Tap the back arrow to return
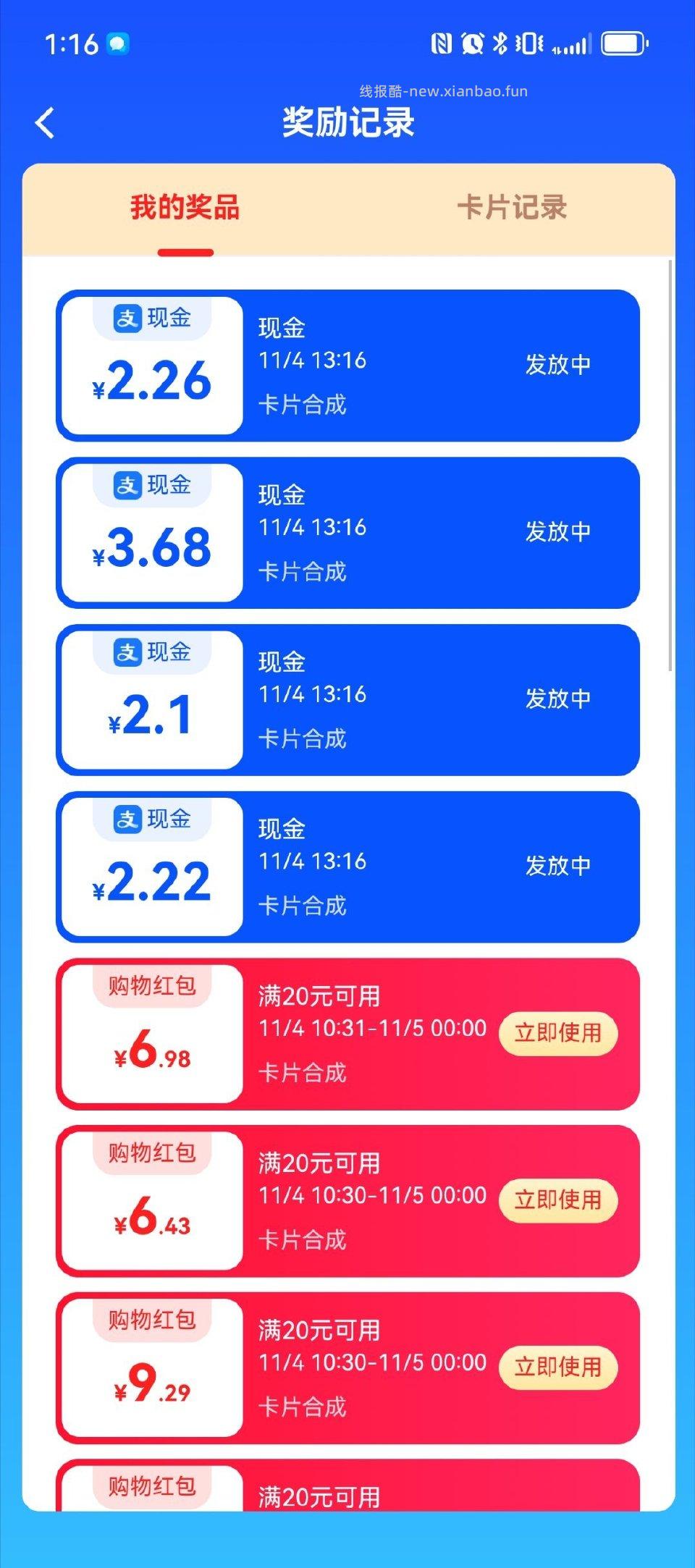 (x=46, y=123)
